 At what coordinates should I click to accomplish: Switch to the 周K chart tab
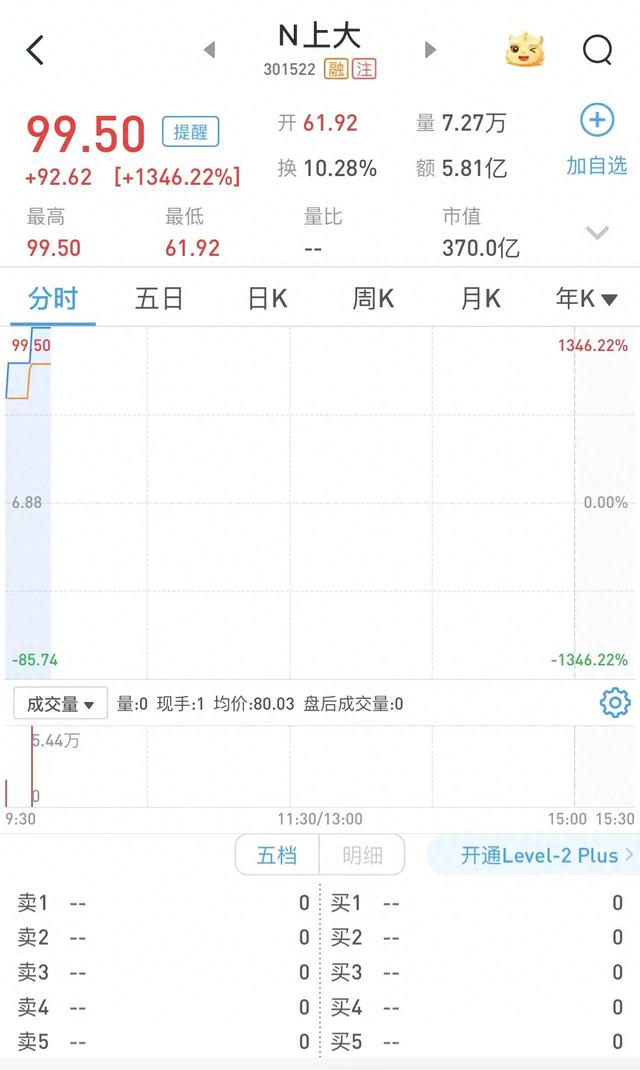373,298
